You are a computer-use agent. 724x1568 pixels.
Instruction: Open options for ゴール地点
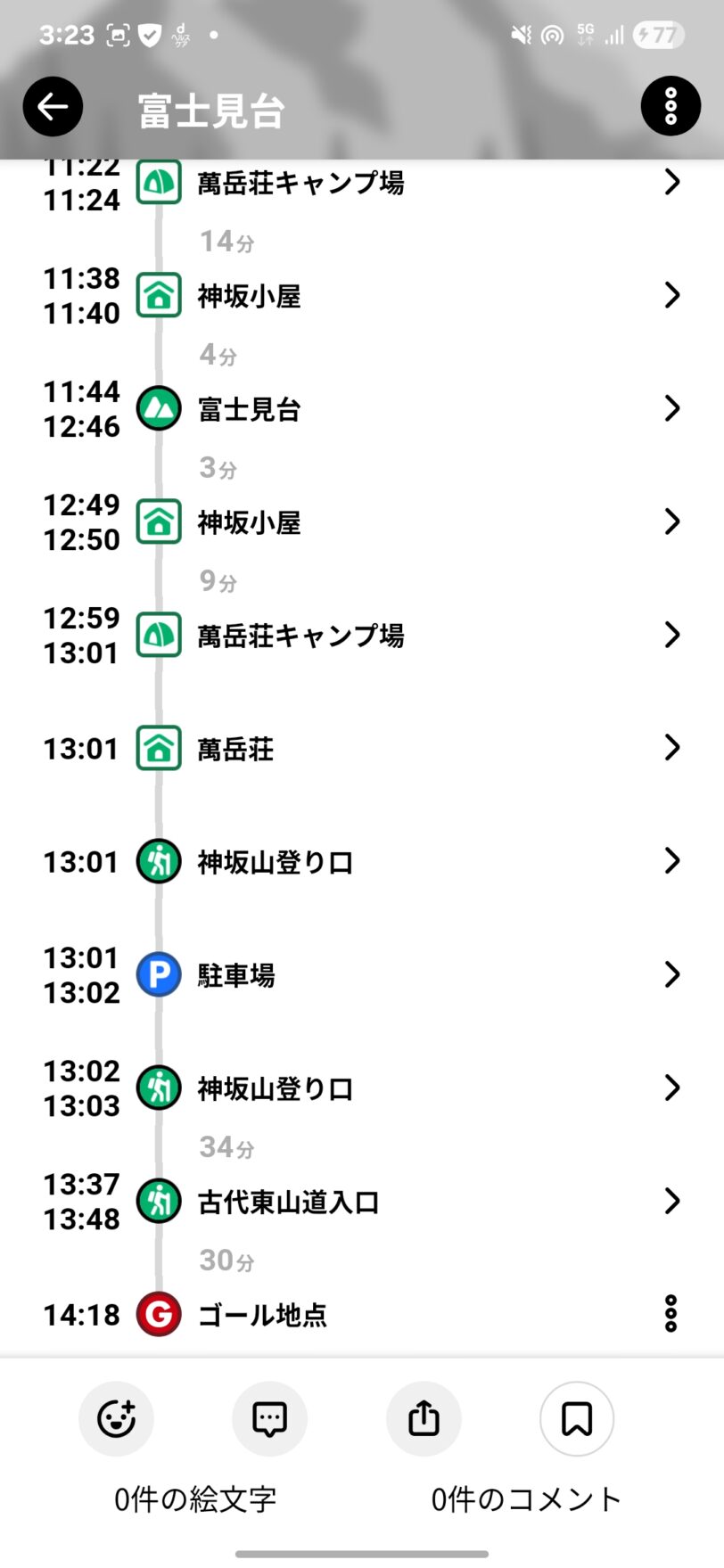click(x=671, y=1314)
